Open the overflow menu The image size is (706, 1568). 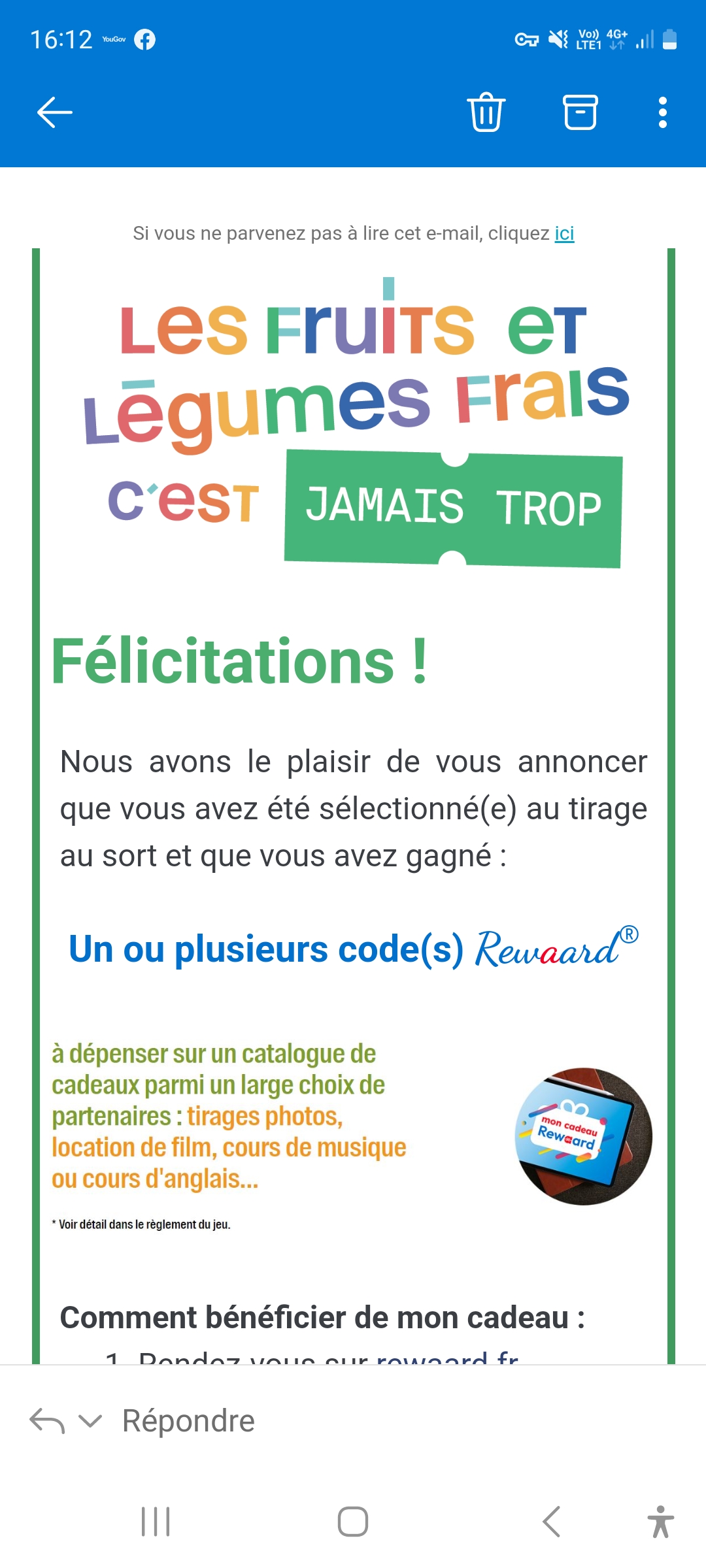[x=663, y=112]
